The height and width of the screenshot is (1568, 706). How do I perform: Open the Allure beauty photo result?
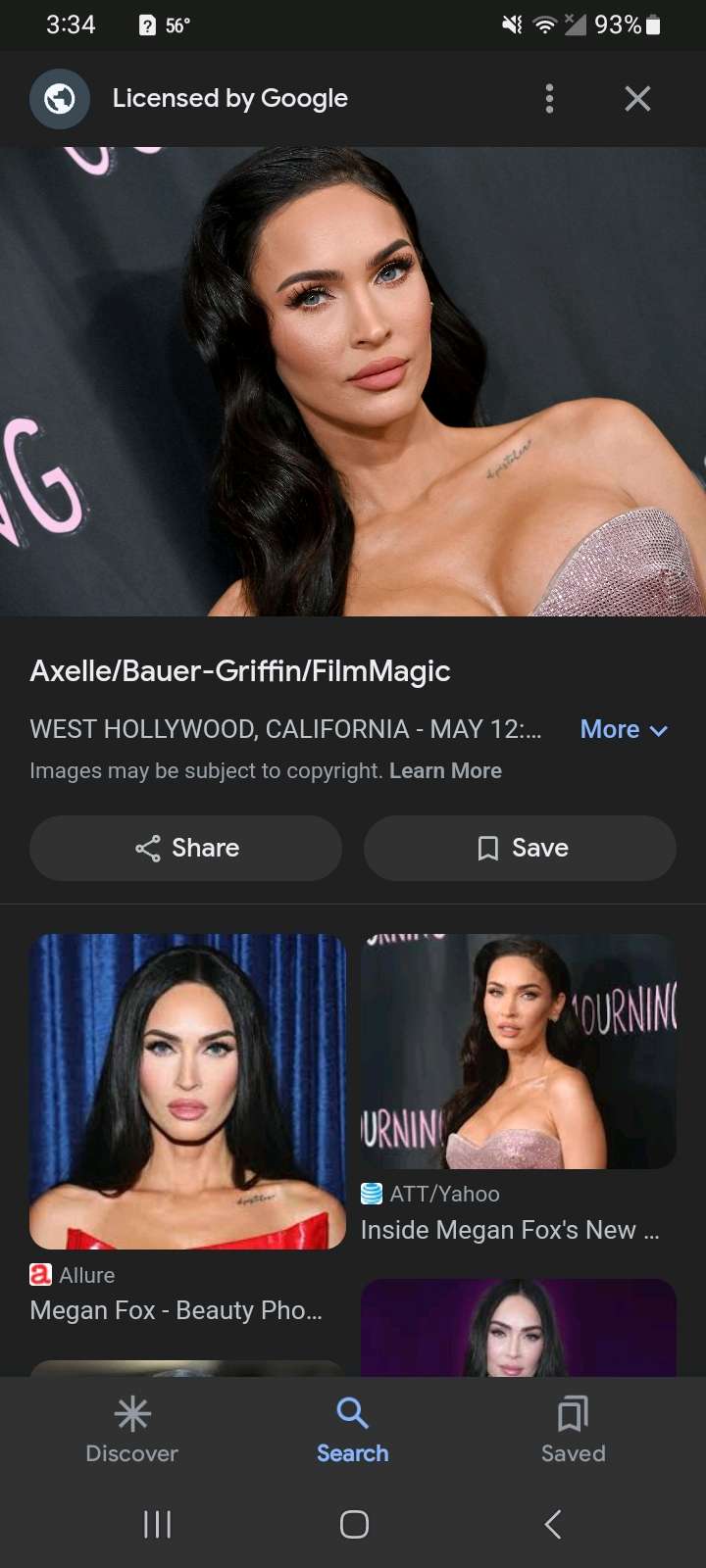[x=187, y=1092]
